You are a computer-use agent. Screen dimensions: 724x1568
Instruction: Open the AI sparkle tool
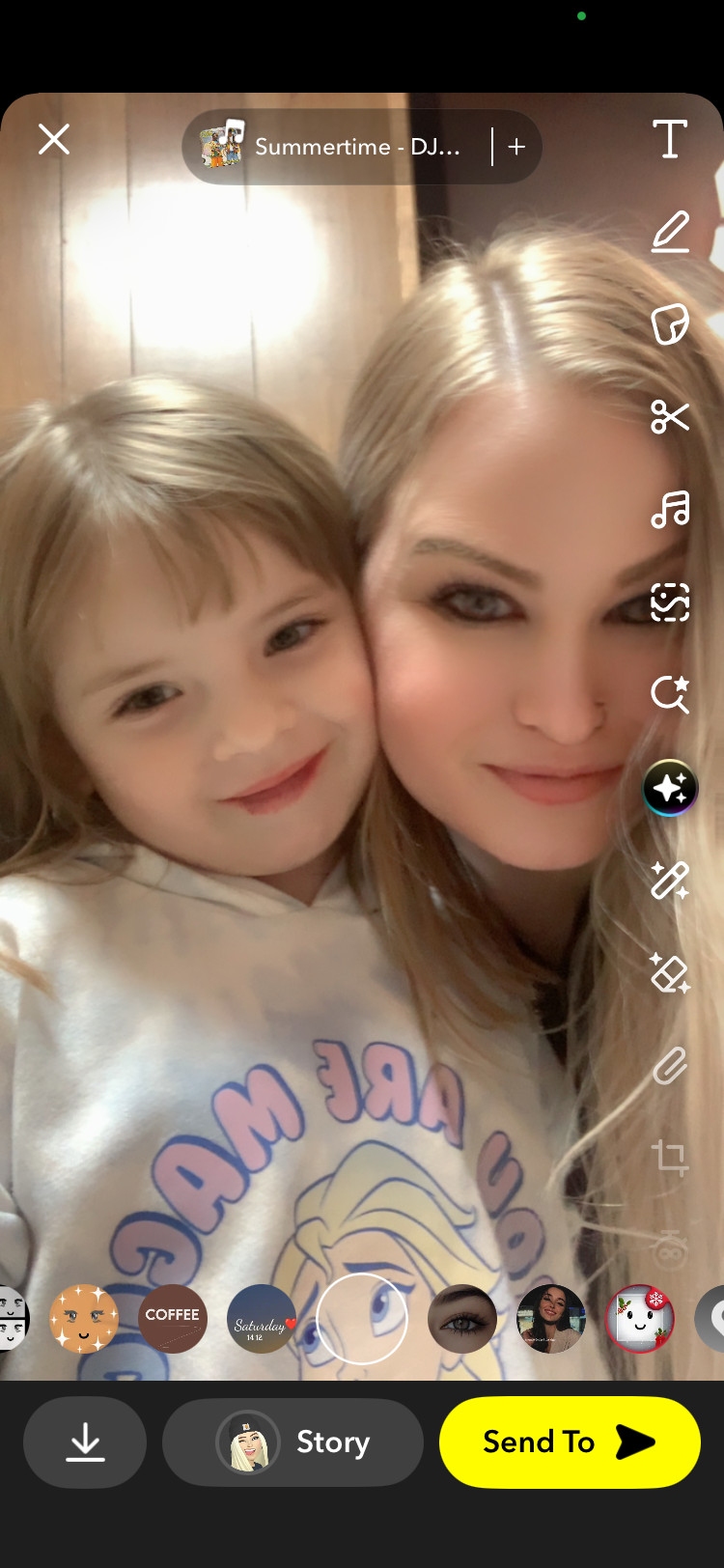coord(670,788)
